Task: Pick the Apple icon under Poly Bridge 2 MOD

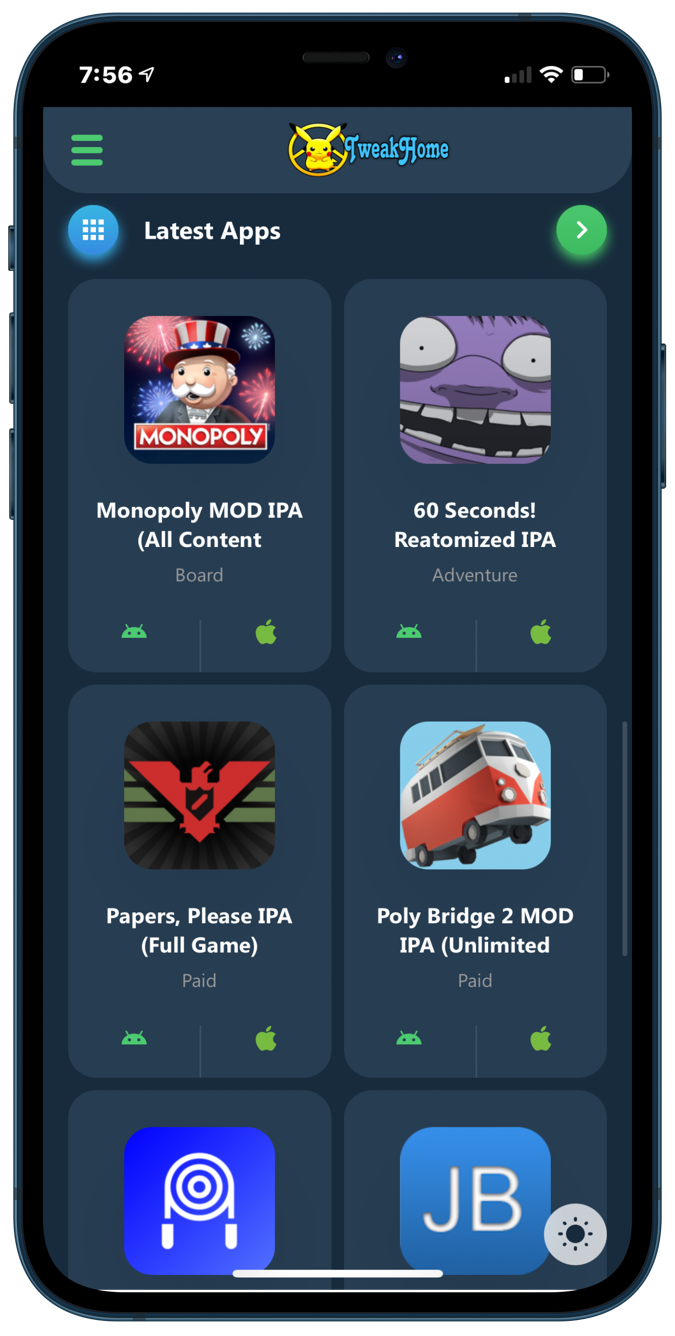Action: (541, 1039)
